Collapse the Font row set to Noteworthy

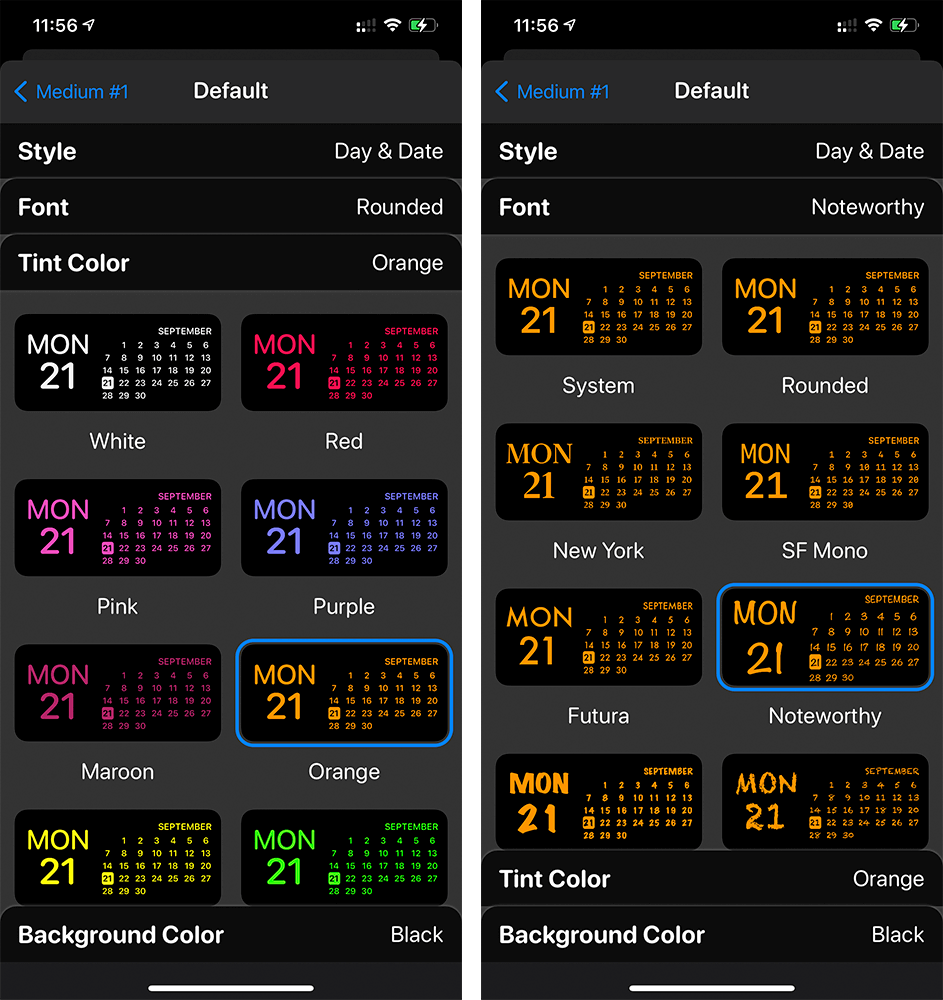click(x=711, y=207)
